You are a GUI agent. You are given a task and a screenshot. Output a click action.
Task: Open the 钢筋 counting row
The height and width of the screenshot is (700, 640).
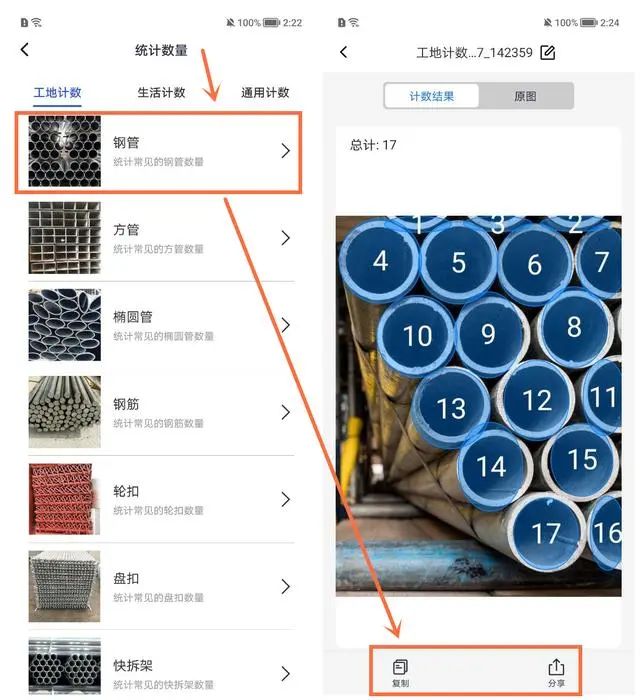click(160, 412)
